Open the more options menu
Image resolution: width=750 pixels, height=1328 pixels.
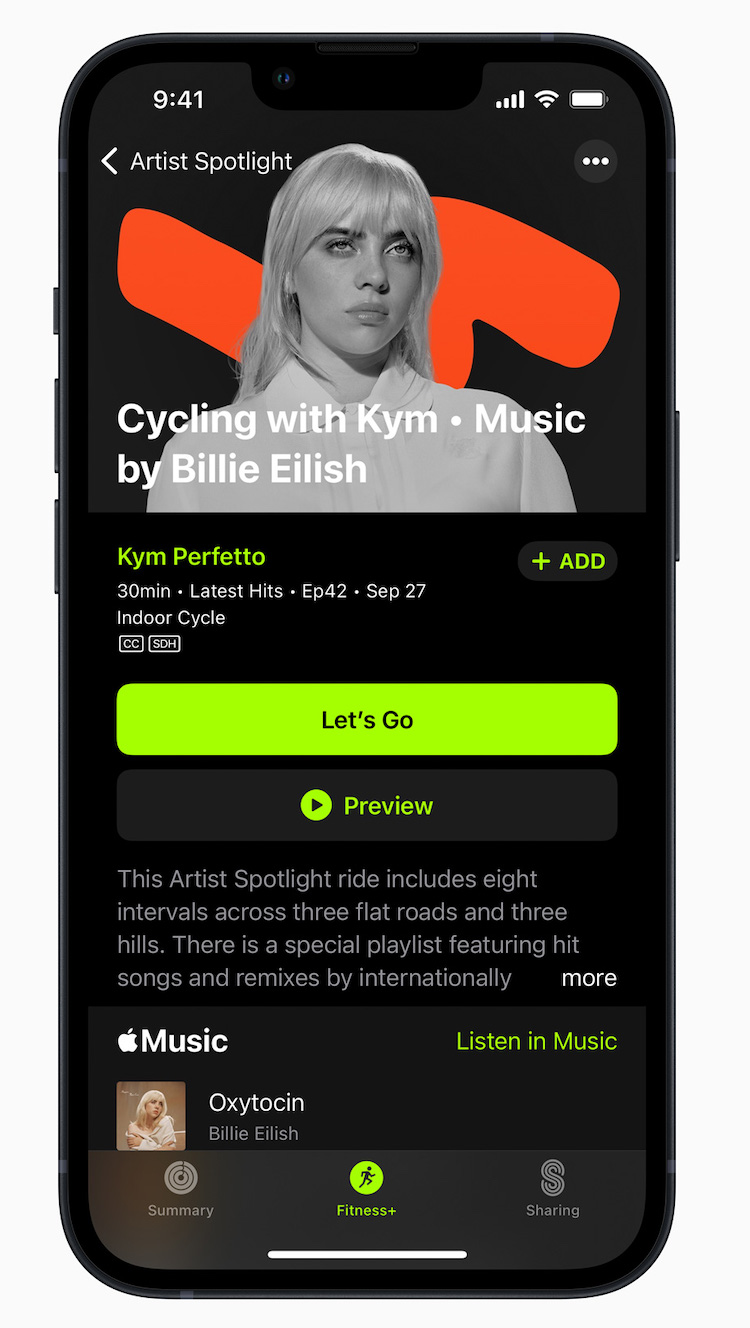(595, 161)
